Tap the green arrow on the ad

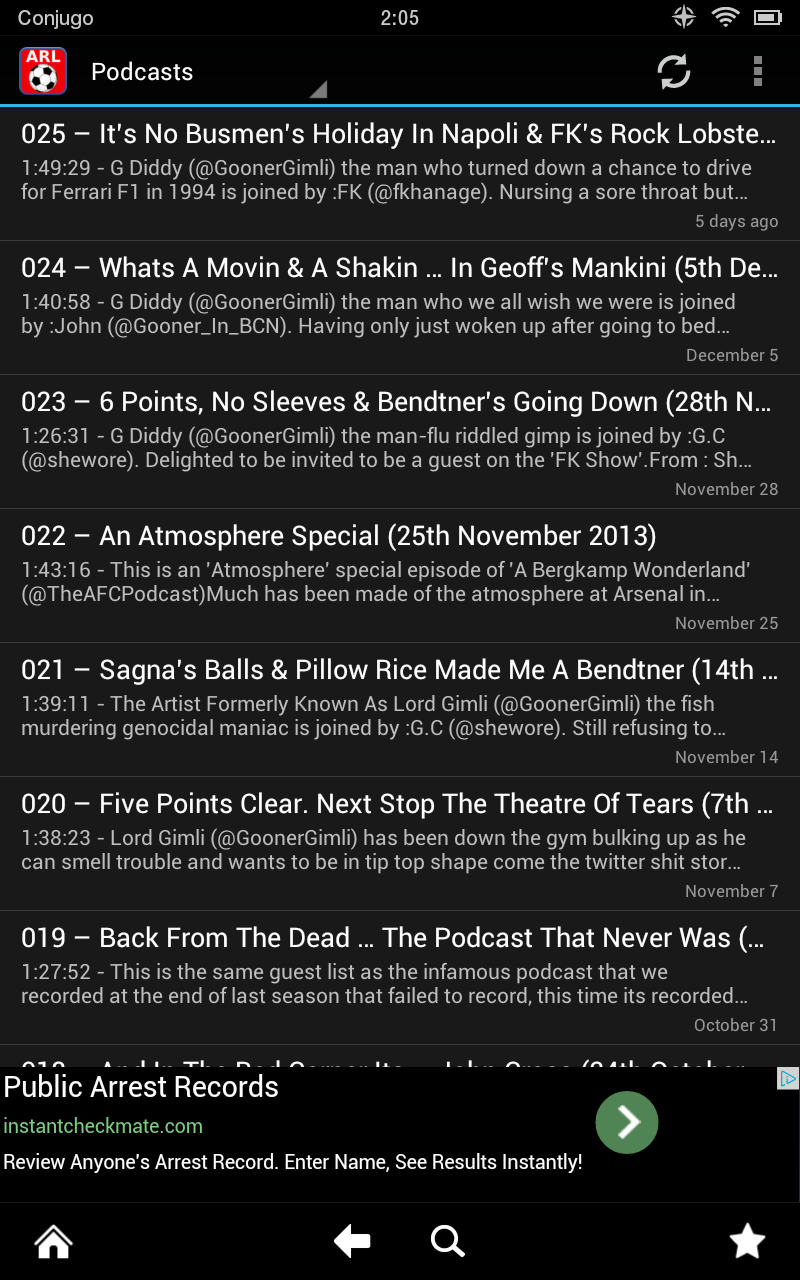(627, 1123)
